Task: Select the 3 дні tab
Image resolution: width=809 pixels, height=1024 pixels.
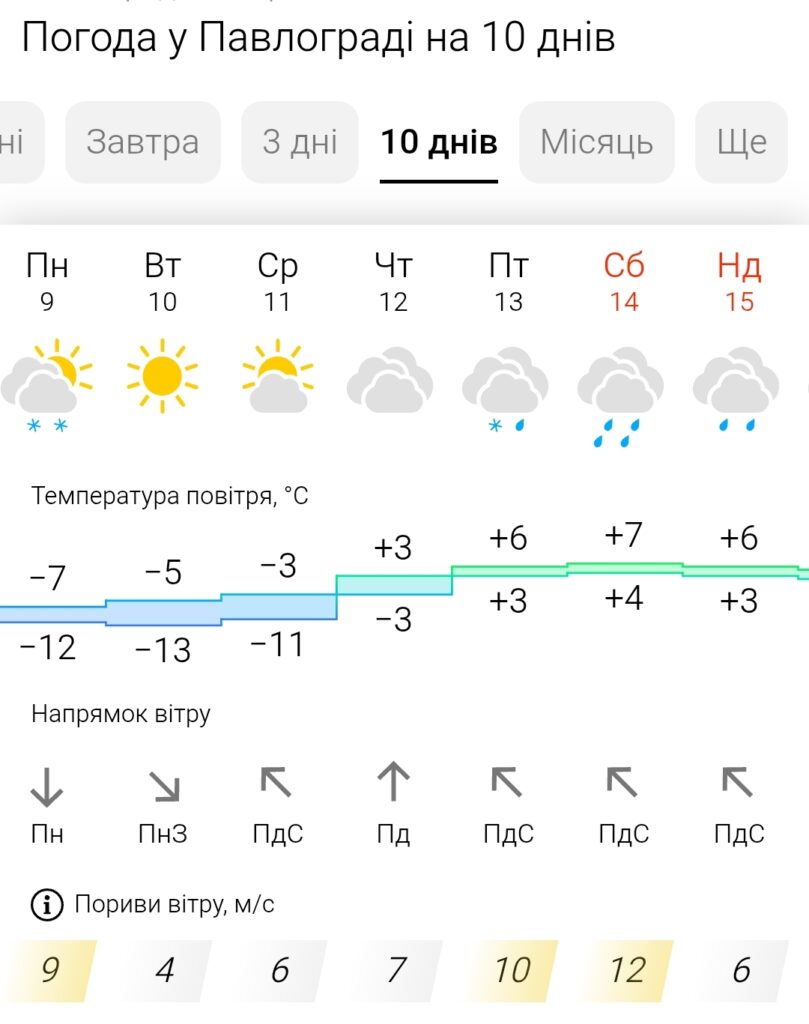Action: click(299, 142)
